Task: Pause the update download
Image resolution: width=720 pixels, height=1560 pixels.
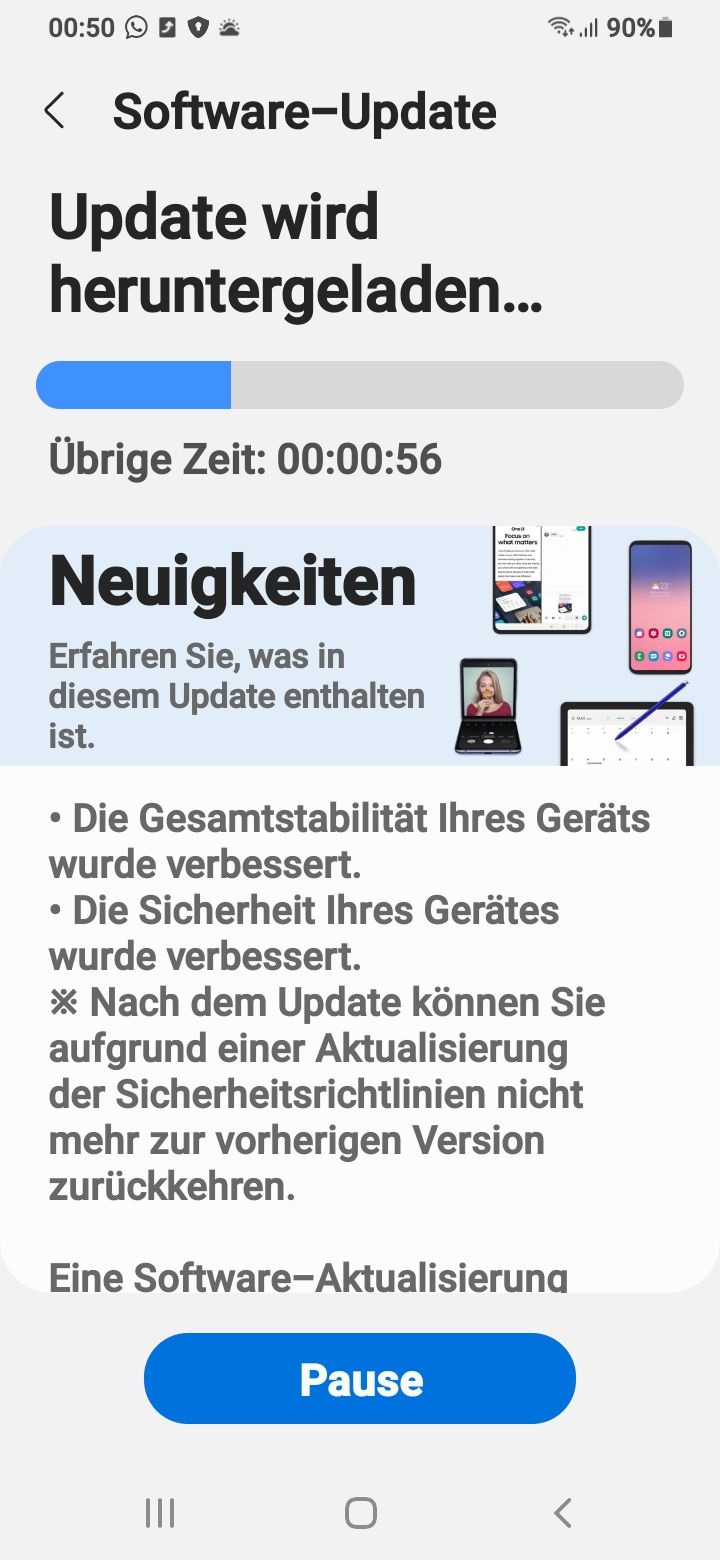Action: (x=360, y=1378)
